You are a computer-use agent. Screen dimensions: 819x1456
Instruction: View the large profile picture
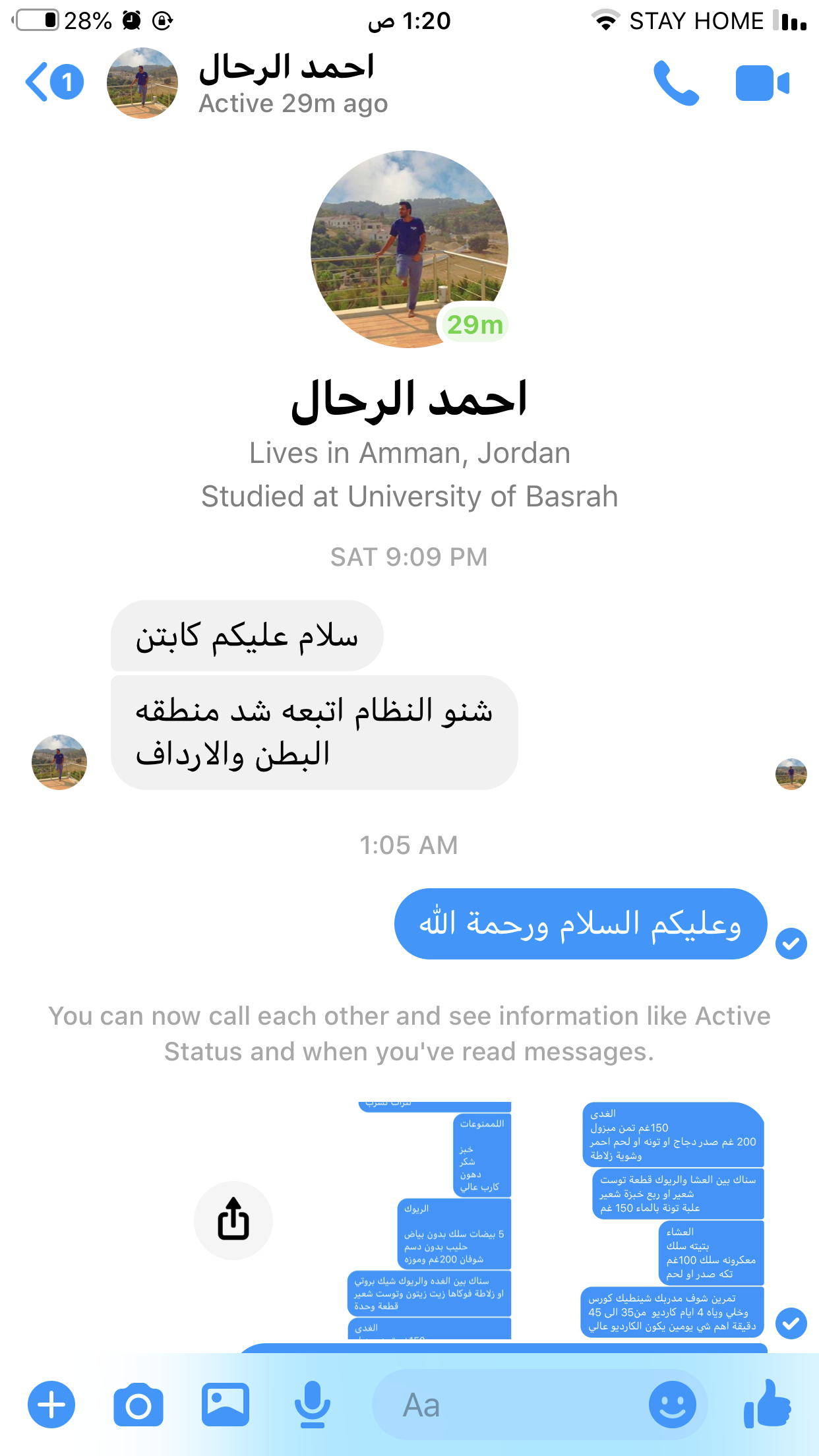point(409,249)
